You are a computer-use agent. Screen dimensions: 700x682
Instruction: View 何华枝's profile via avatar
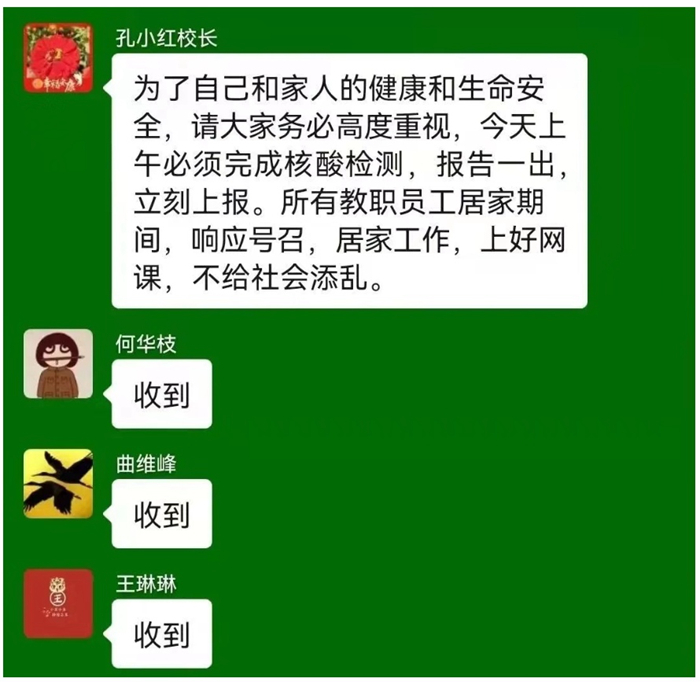[58, 364]
